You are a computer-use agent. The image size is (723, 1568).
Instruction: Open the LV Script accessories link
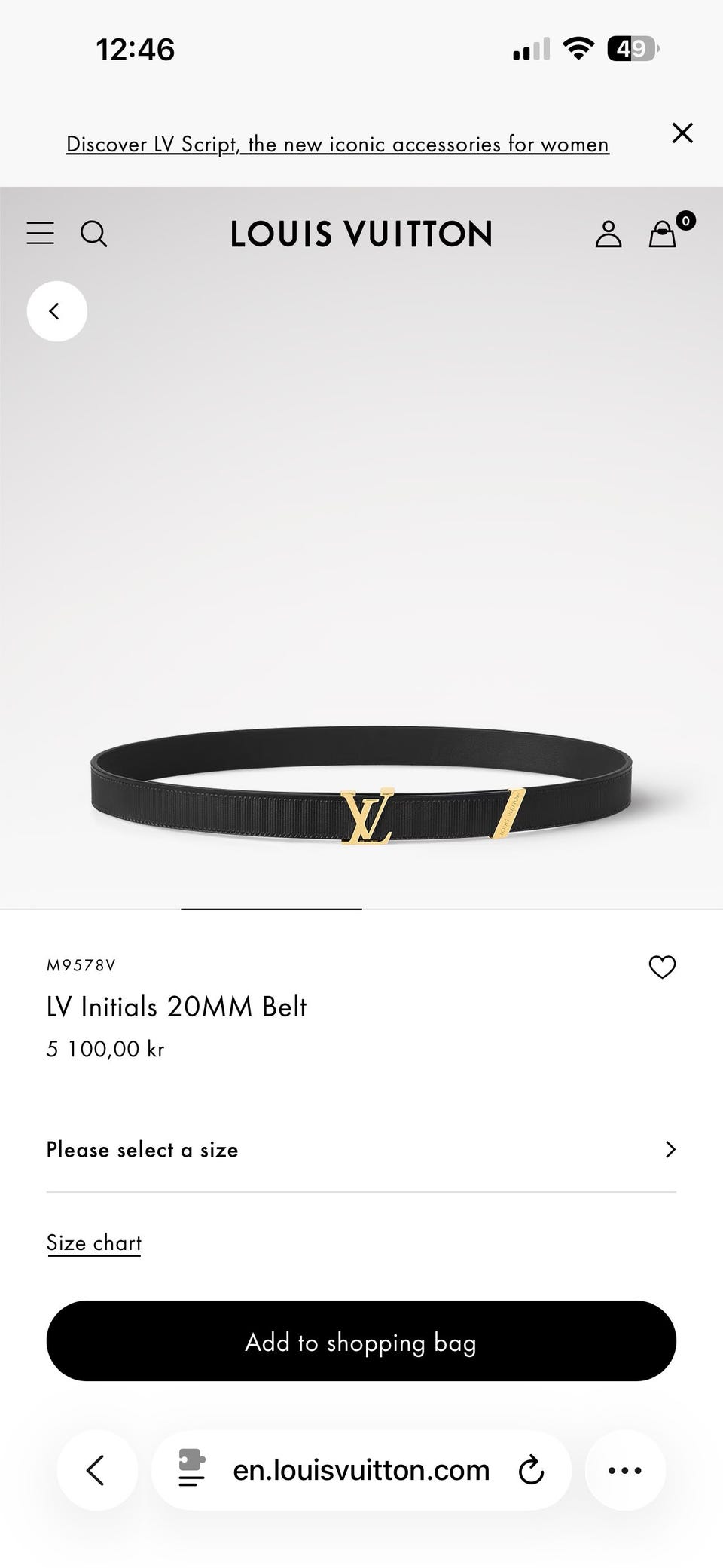tap(337, 144)
